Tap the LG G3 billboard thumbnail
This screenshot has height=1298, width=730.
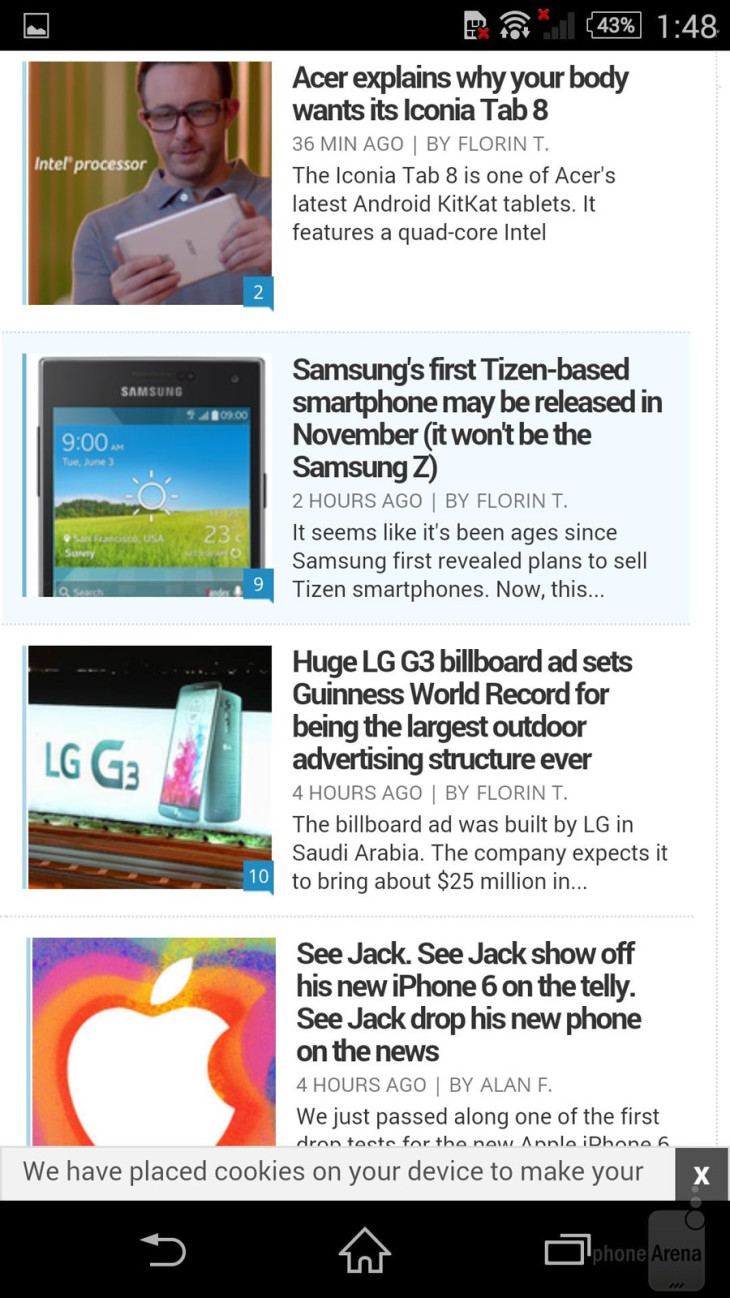150,767
